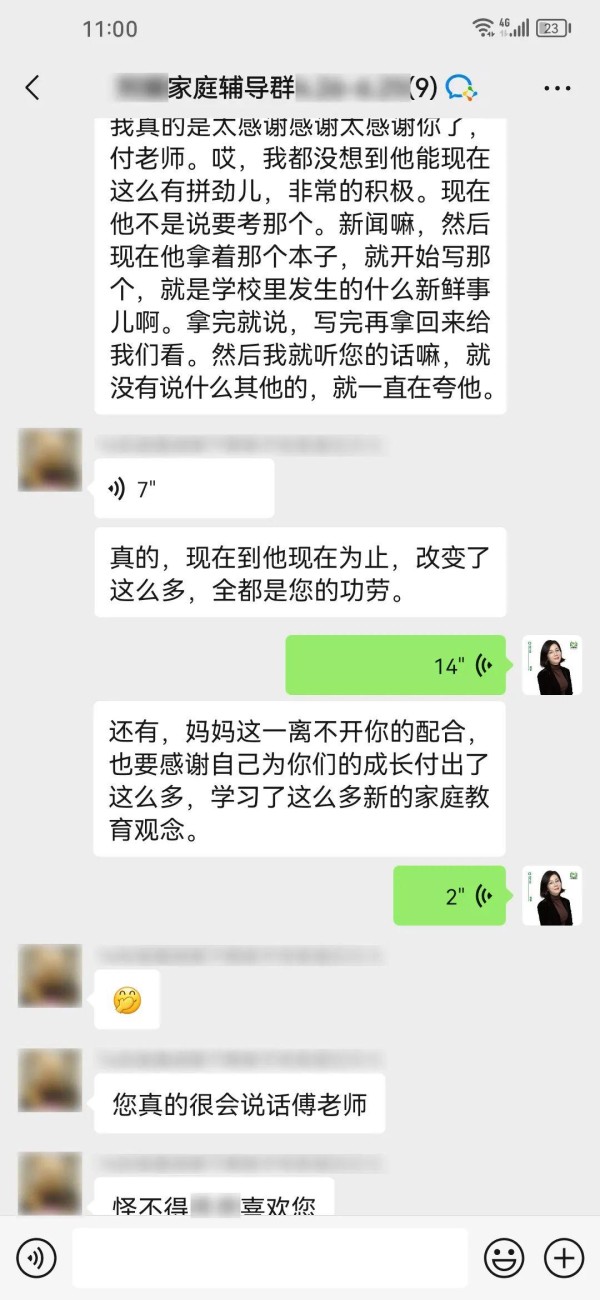
Task: Open teacher's avatar beside 14-second voice message
Action: click(x=552, y=665)
